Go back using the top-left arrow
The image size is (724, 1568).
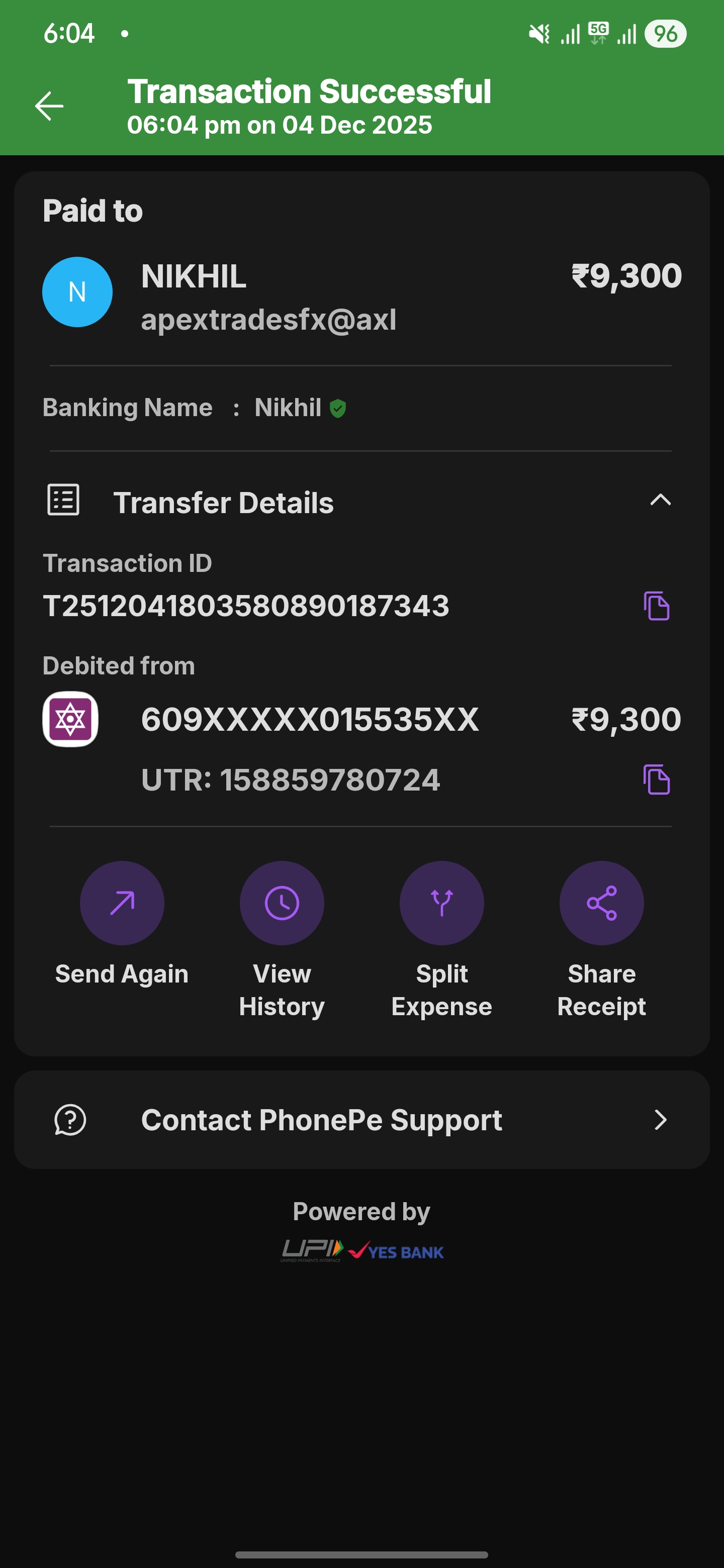[49, 107]
